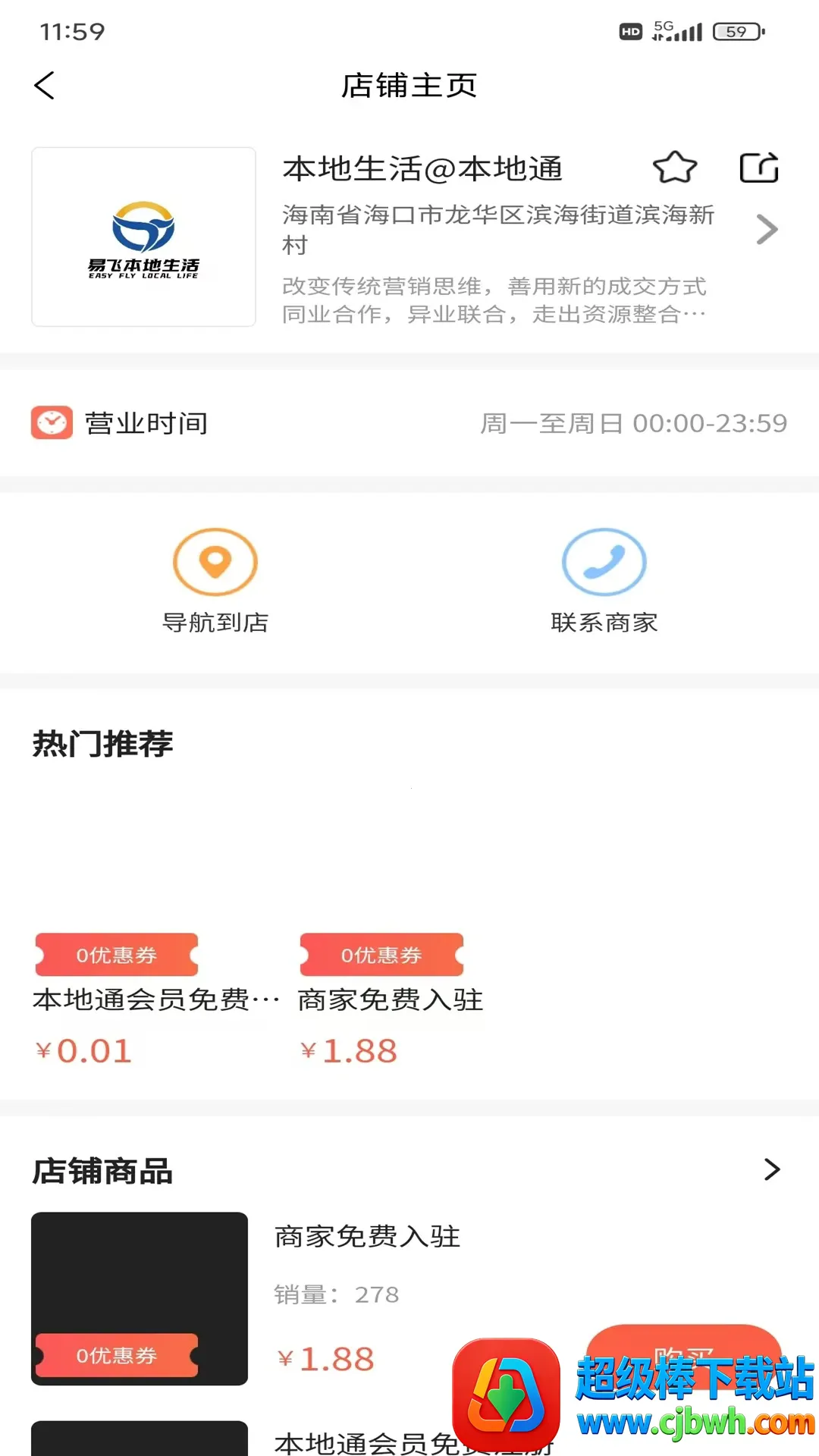Go back from the store homepage
The image size is (819, 1456).
[45, 86]
